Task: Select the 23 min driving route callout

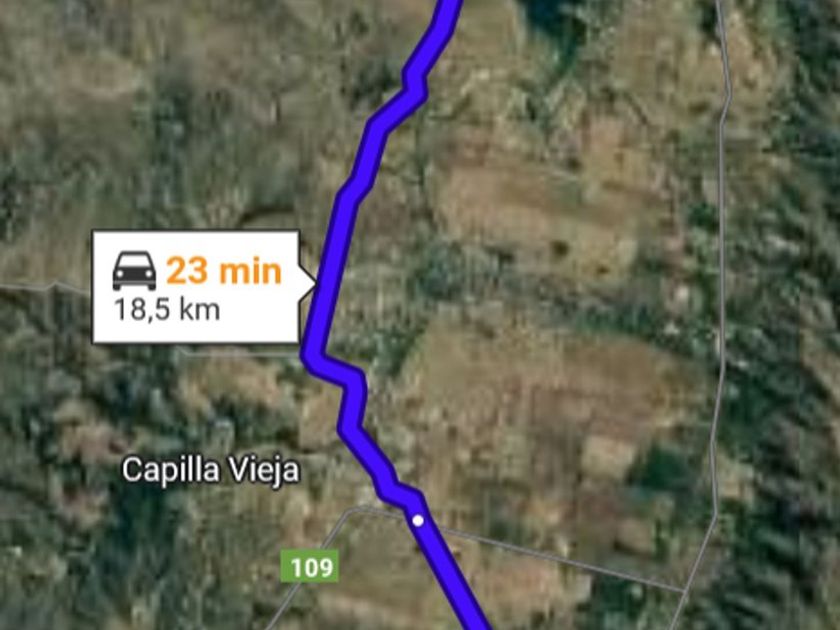Action: click(x=196, y=287)
